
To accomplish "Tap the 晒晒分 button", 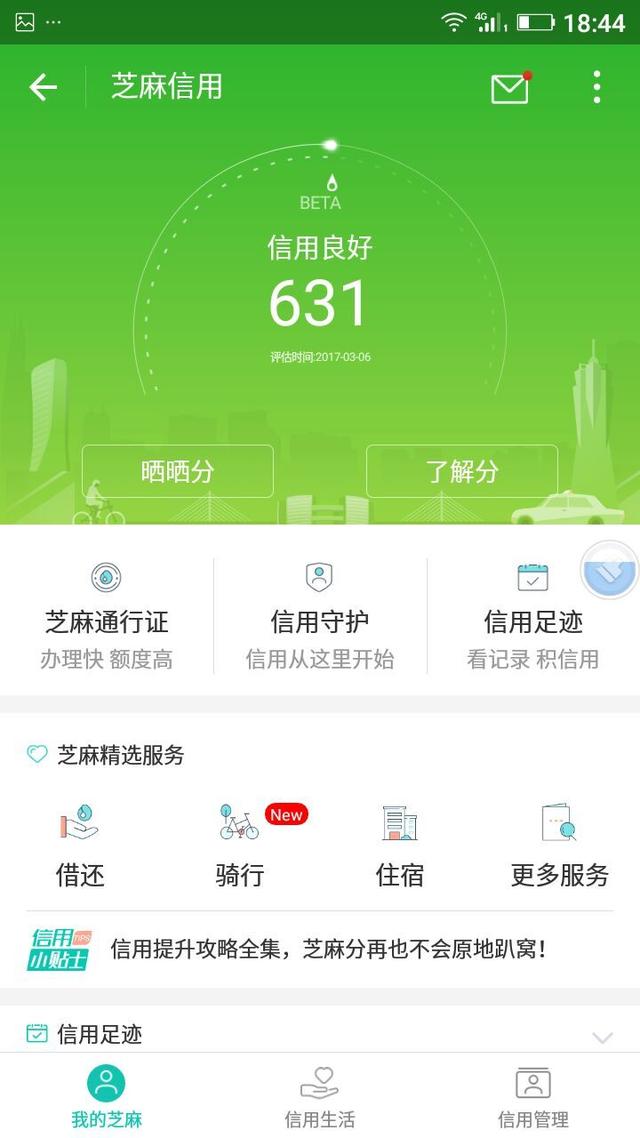I will click(x=178, y=471).
